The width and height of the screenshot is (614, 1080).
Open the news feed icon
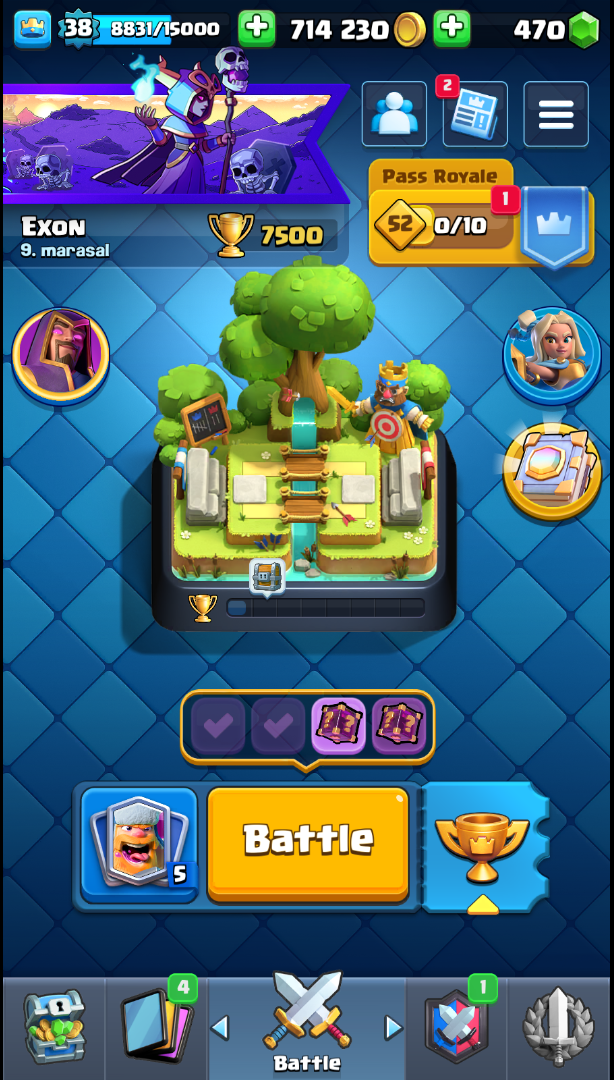click(475, 115)
